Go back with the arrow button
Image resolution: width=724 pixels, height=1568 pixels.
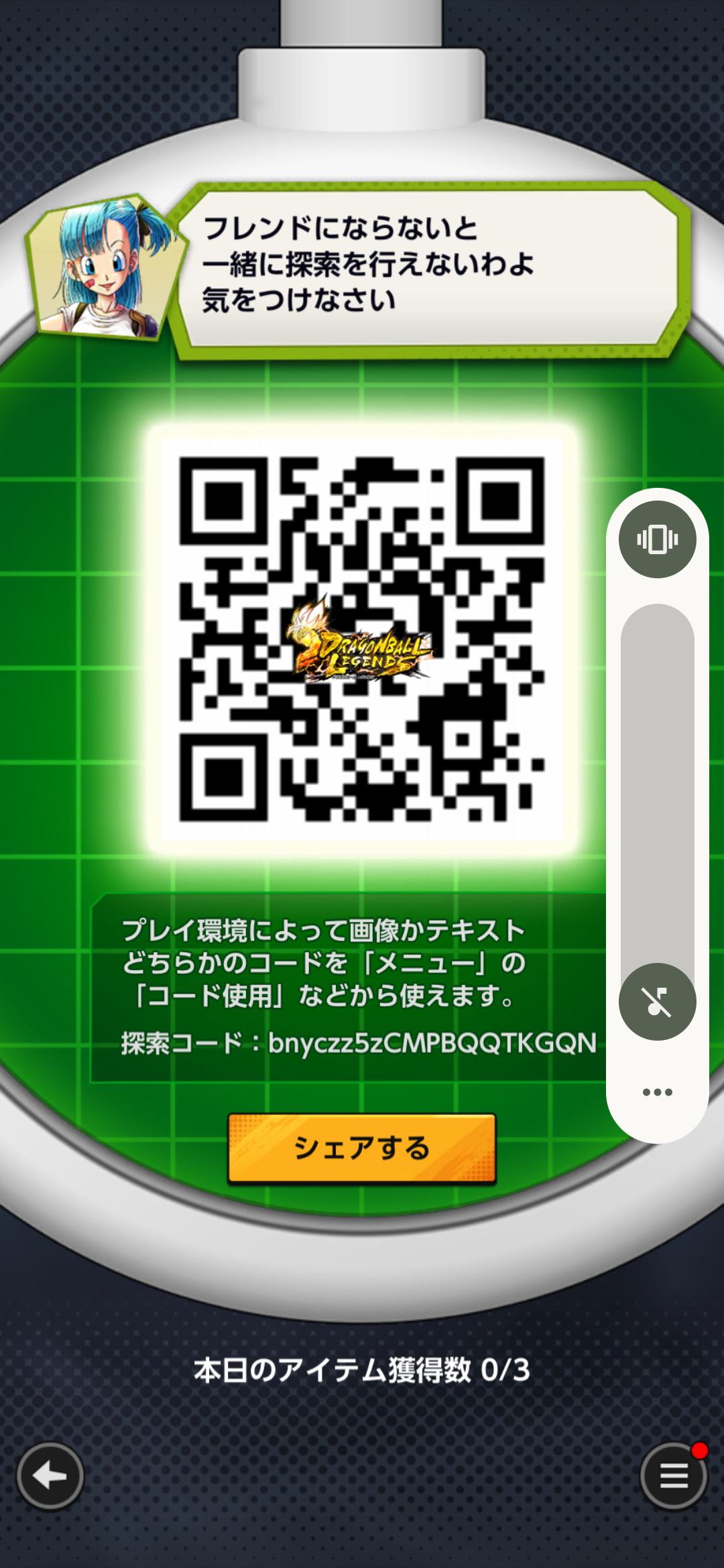50,1476
